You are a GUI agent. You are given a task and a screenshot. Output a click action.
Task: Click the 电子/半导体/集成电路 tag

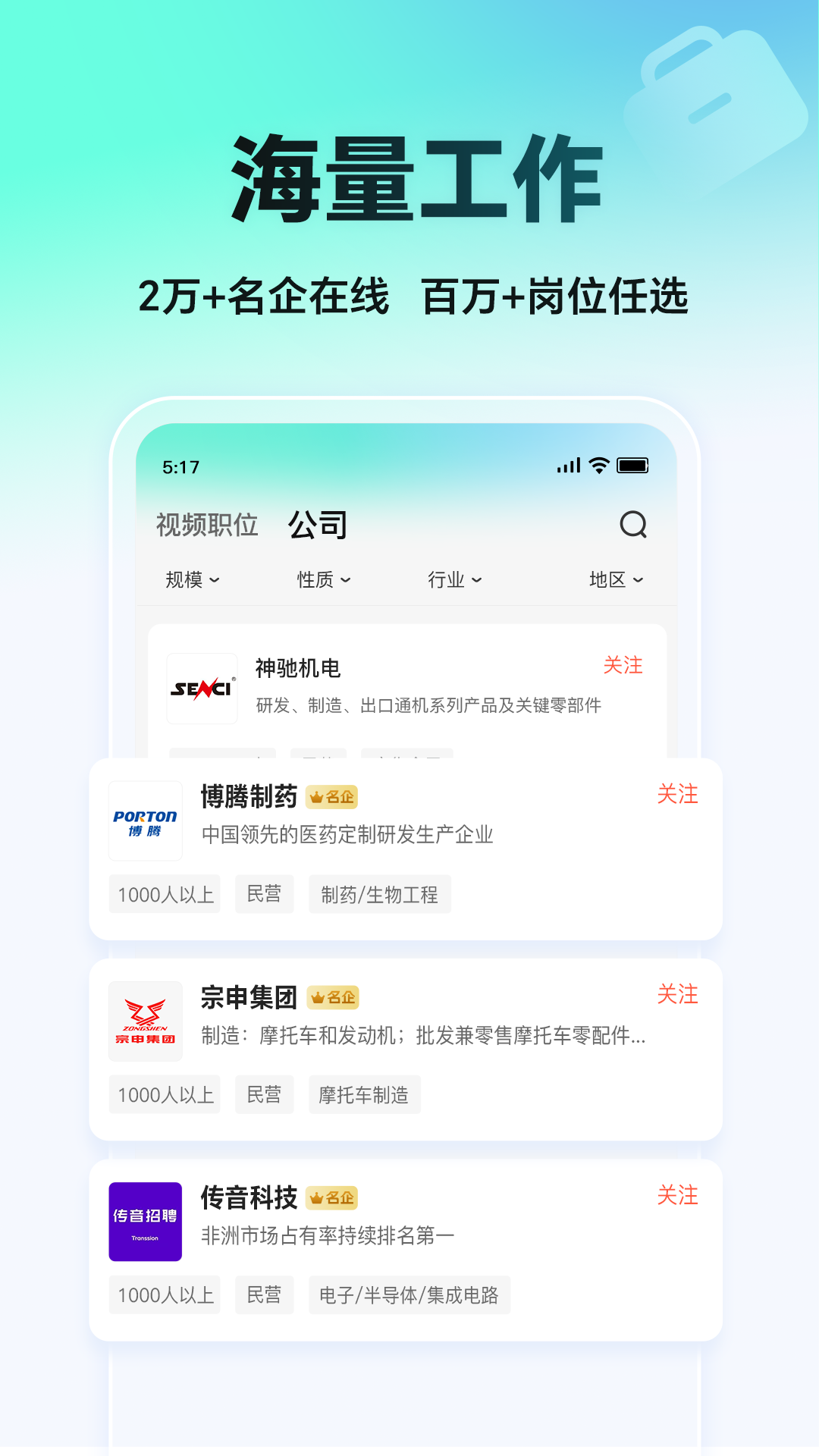[x=410, y=1295]
